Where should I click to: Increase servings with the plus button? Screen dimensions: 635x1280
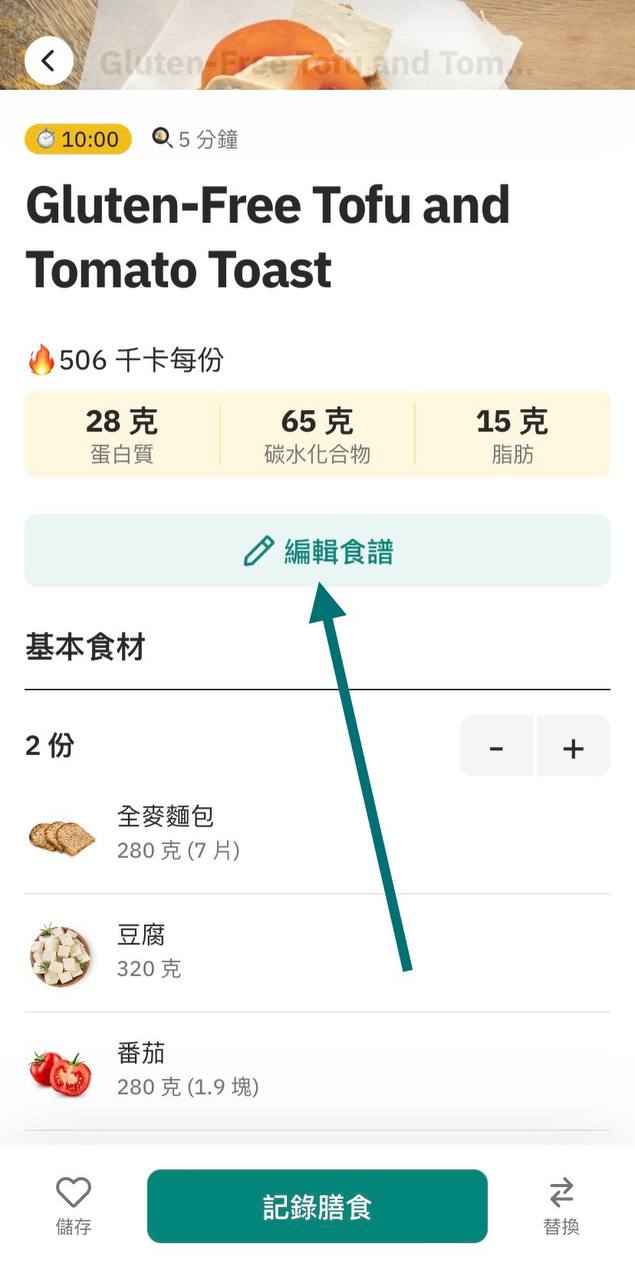573,747
